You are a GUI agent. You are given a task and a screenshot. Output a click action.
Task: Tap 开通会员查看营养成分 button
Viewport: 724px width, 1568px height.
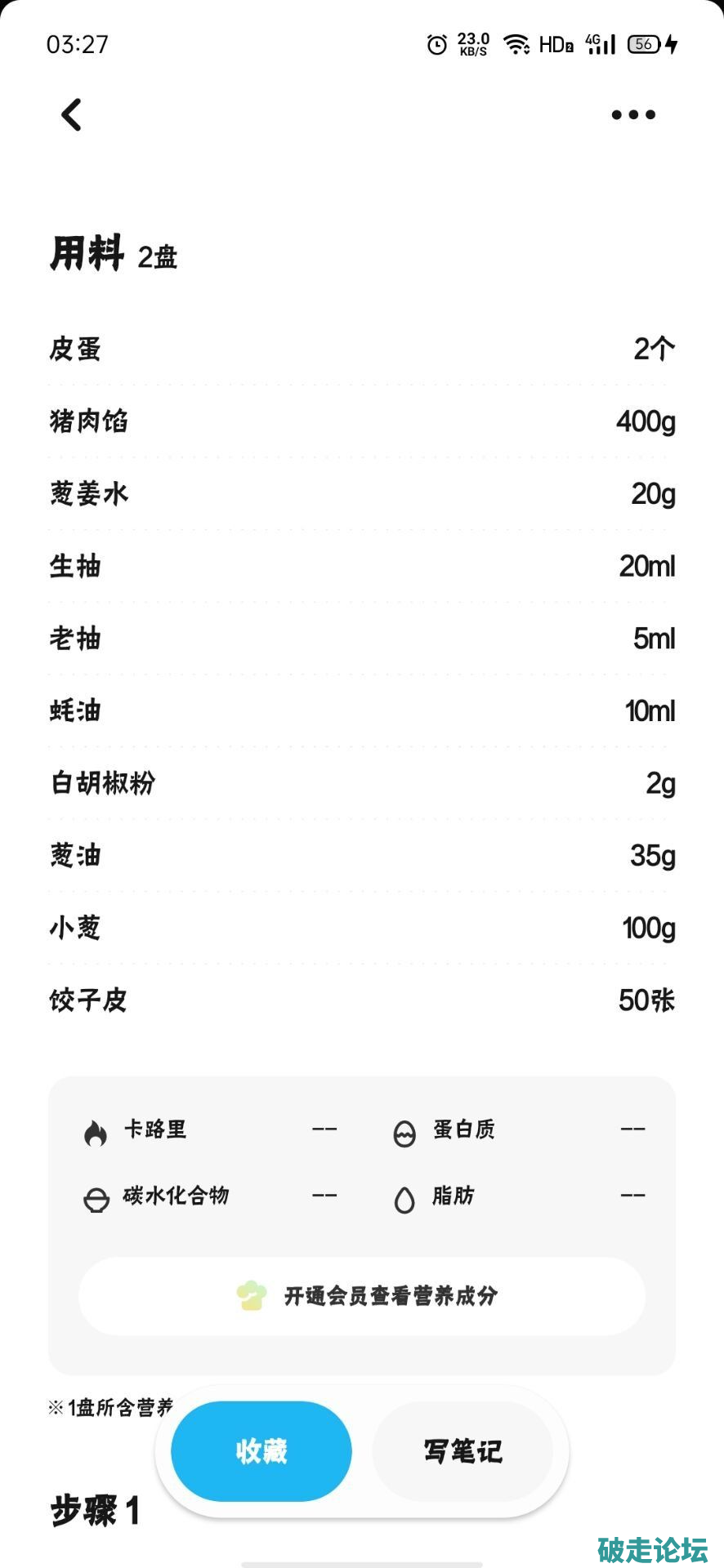(x=362, y=1296)
